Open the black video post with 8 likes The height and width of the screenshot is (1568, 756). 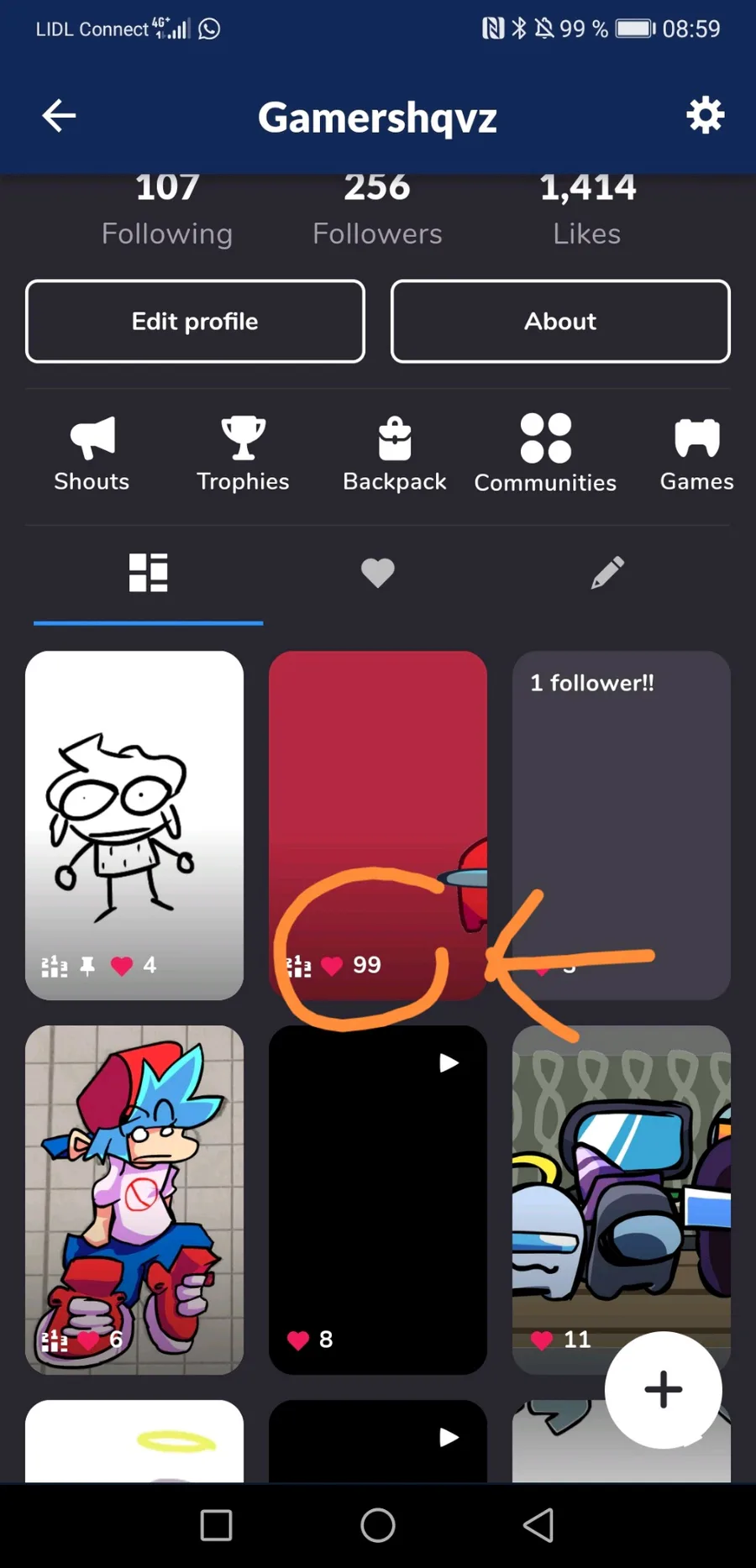pos(377,1198)
